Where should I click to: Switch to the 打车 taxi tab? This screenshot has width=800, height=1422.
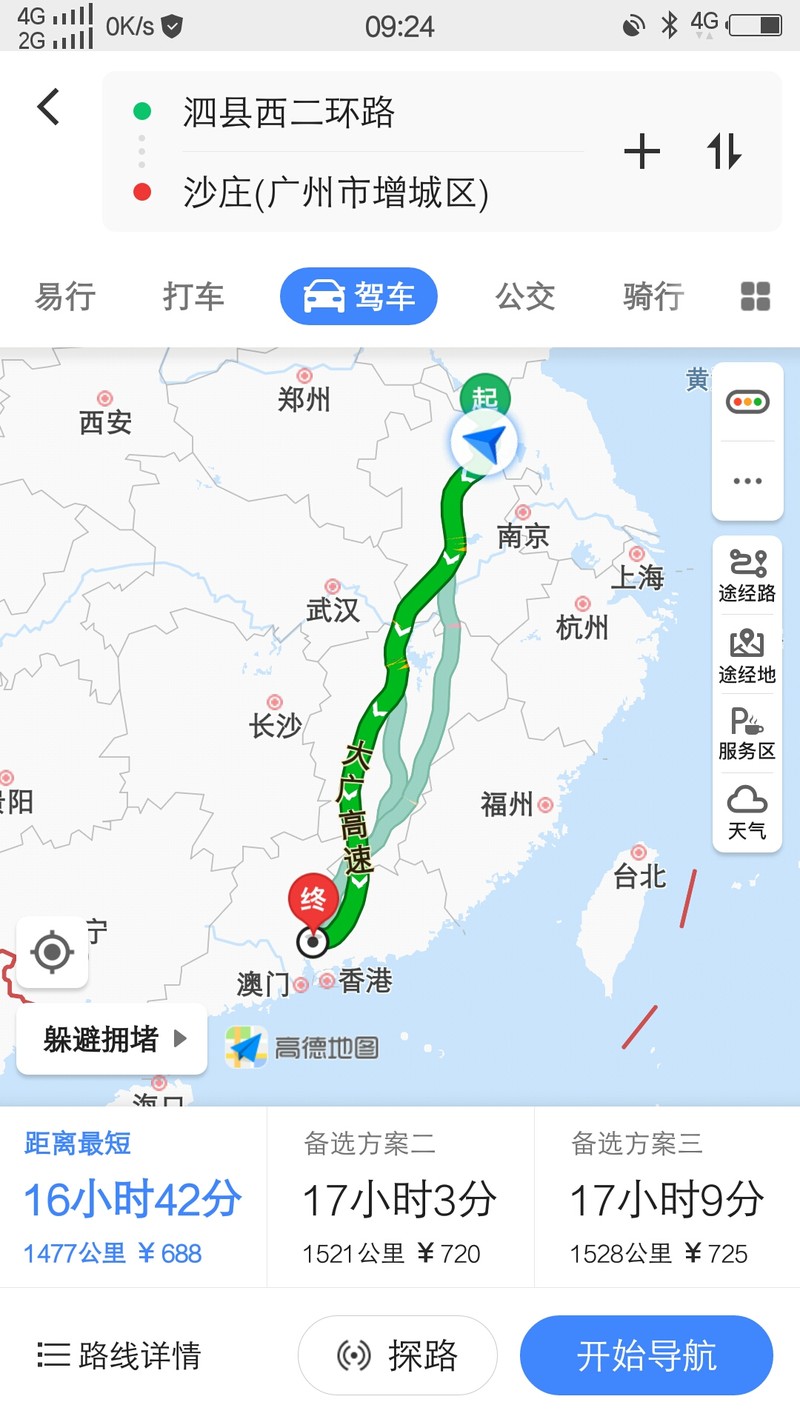[193, 297]
